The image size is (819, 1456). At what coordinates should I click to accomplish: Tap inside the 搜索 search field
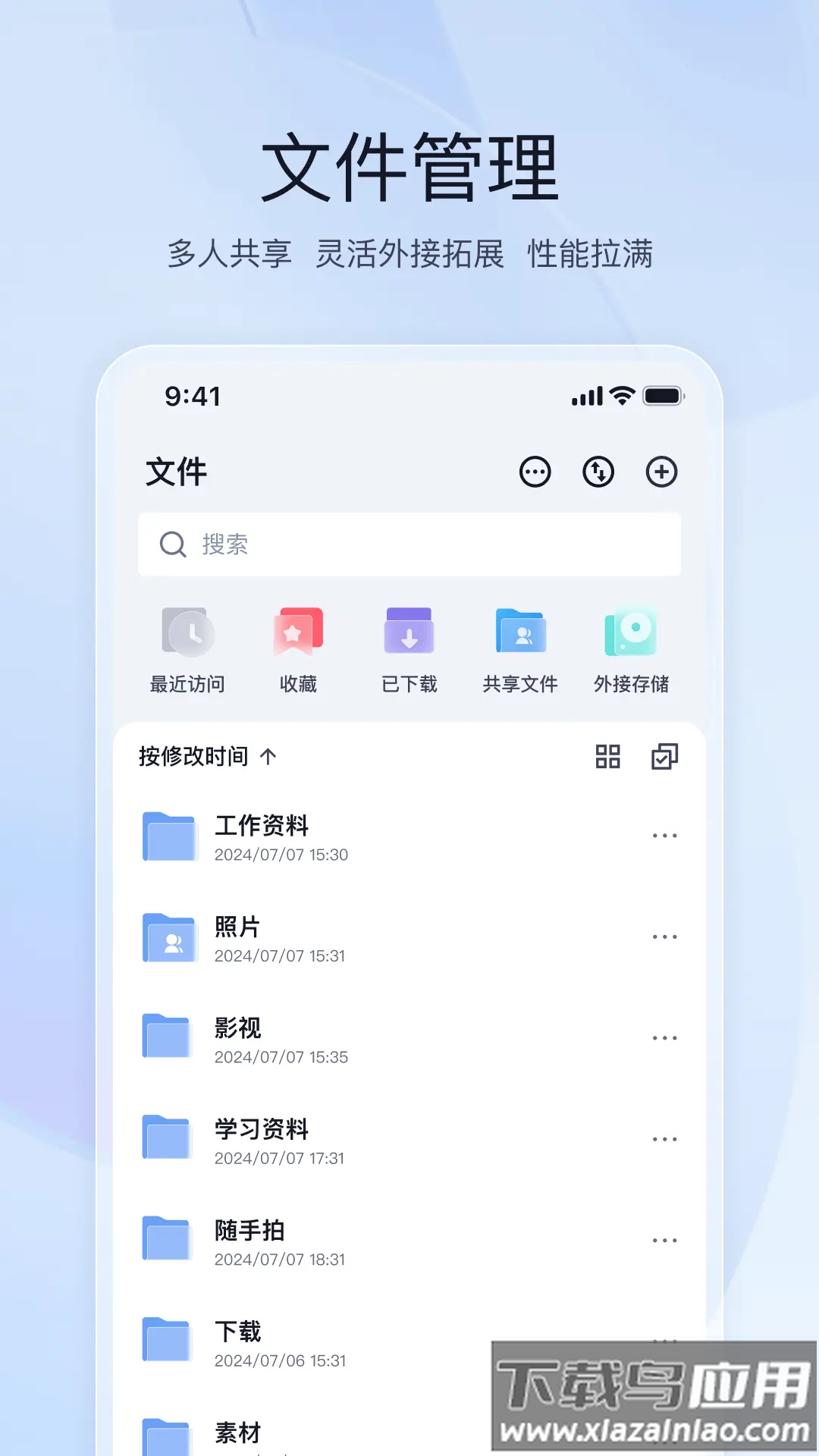pyautogui.click(x=409, y=544)
